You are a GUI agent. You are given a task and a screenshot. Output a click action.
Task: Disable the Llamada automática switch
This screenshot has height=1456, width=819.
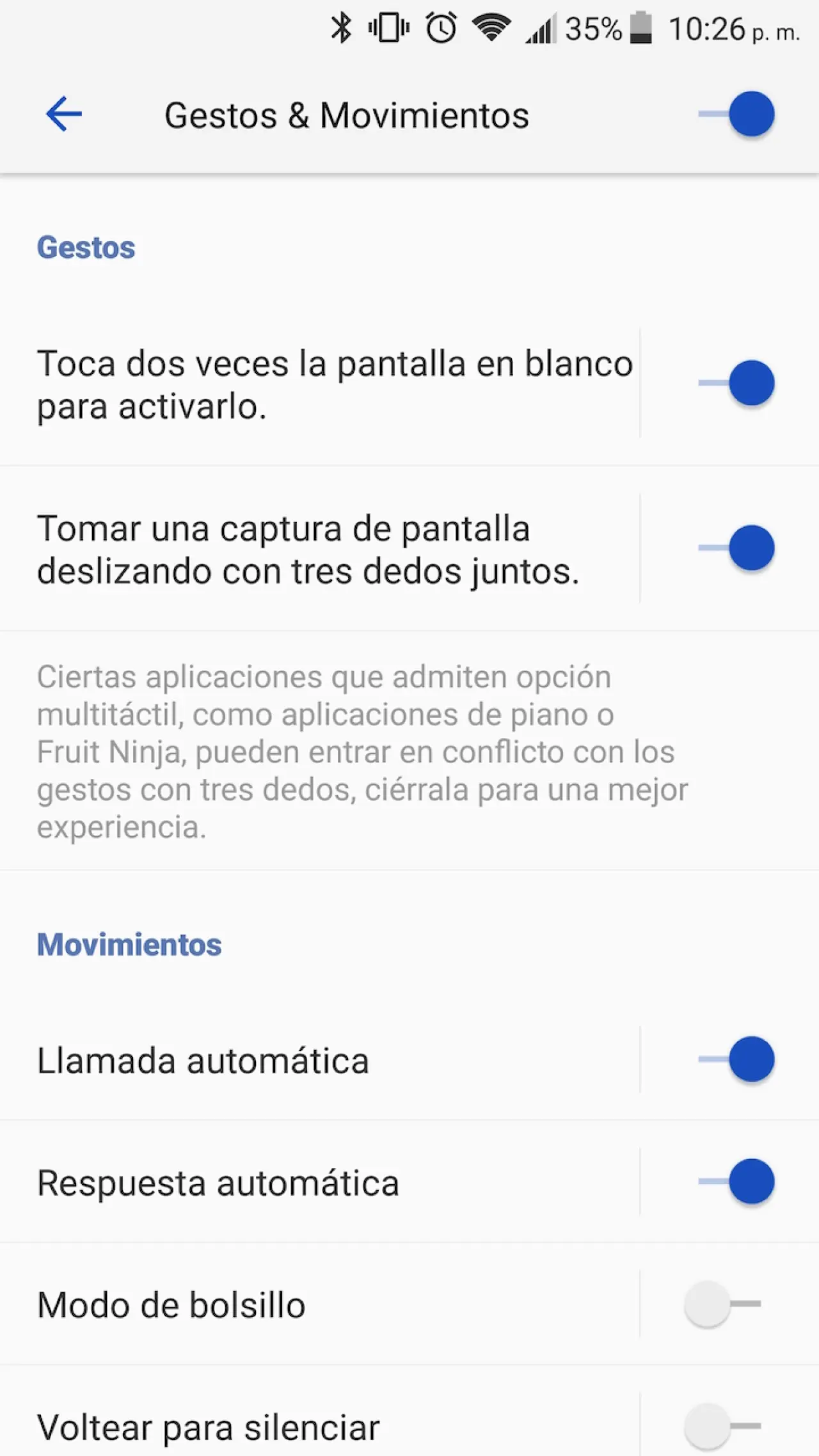click(x=736, y=1059)
